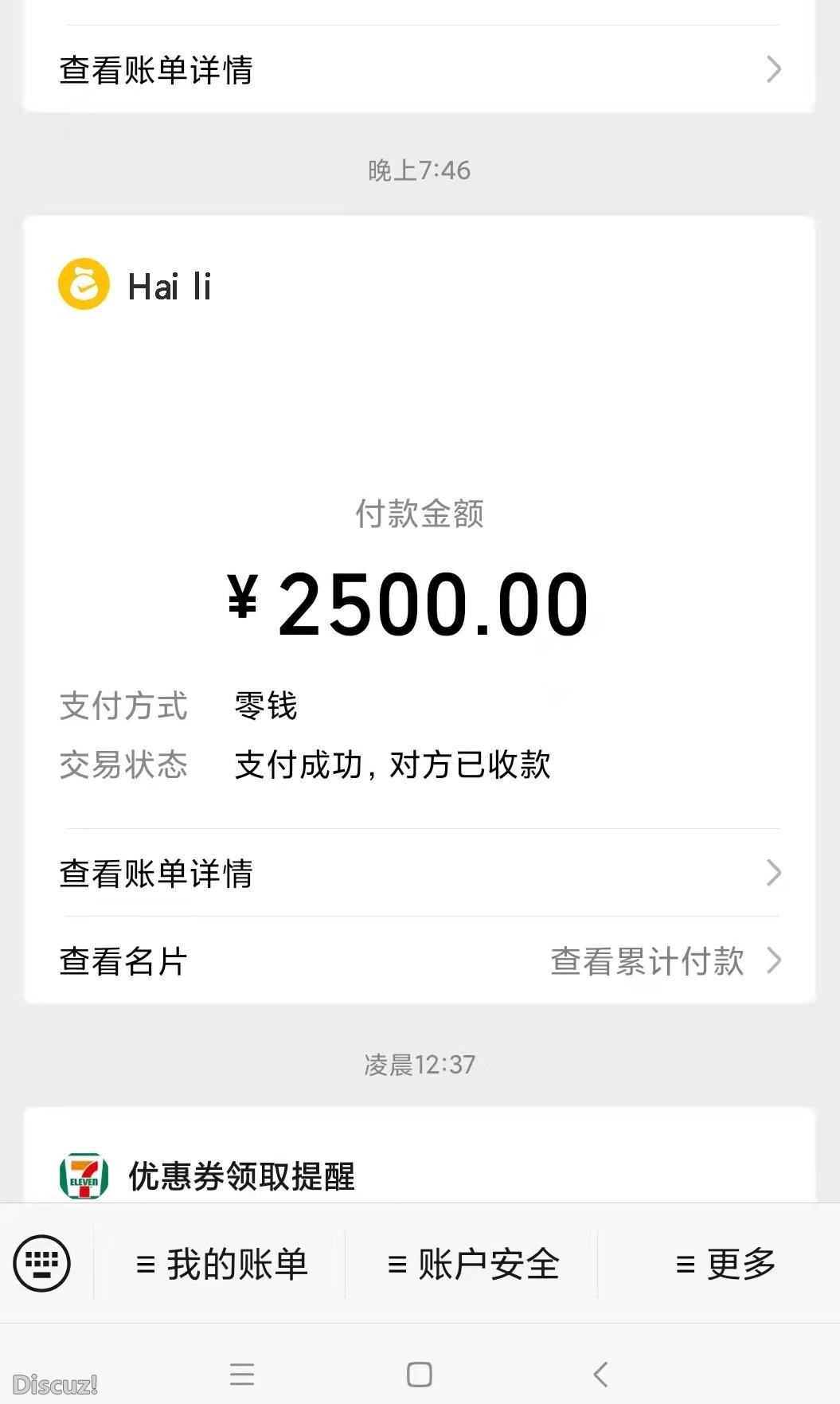This screenshot has width=840, height=1404.
Task: Go back using the system back button
Action: point(601,1374)
